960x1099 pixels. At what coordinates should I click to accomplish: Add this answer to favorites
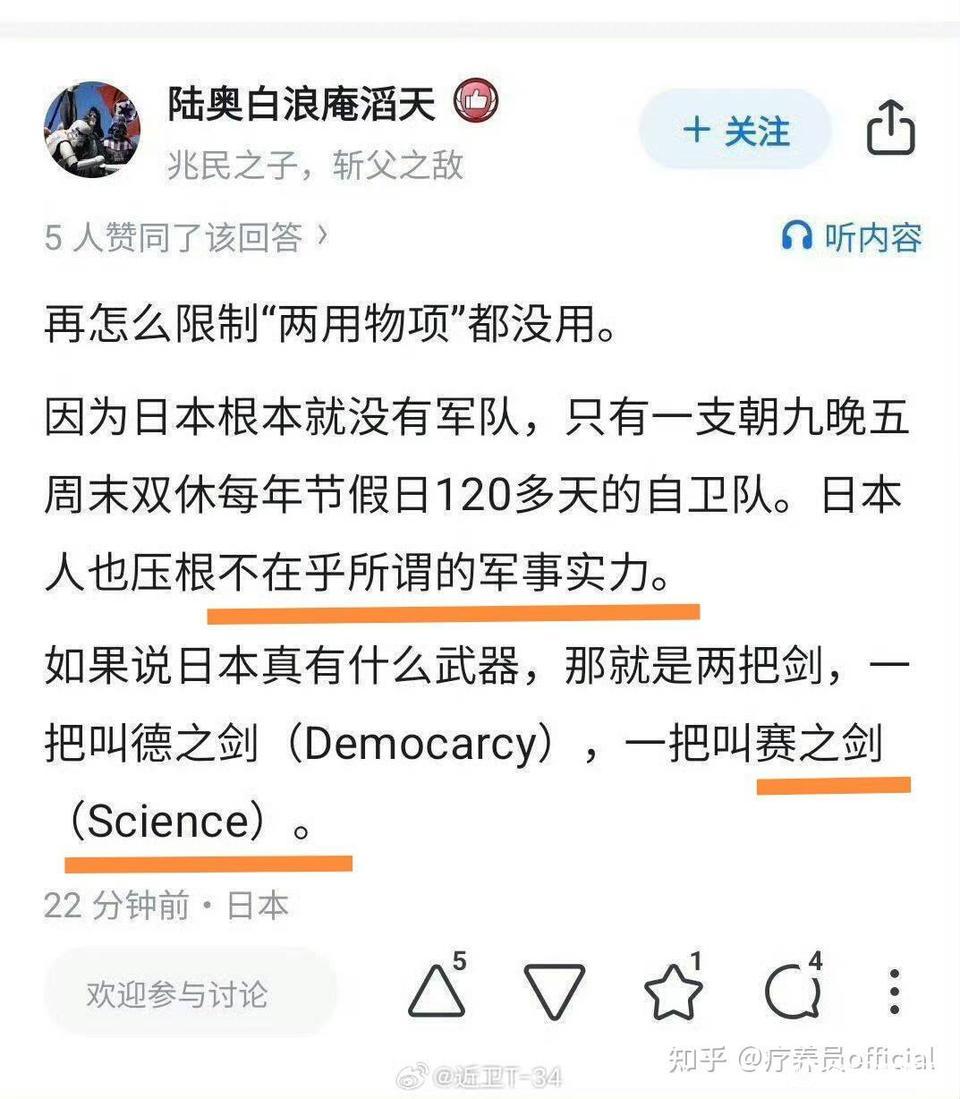pyautogui.click(x=673, y=991)
